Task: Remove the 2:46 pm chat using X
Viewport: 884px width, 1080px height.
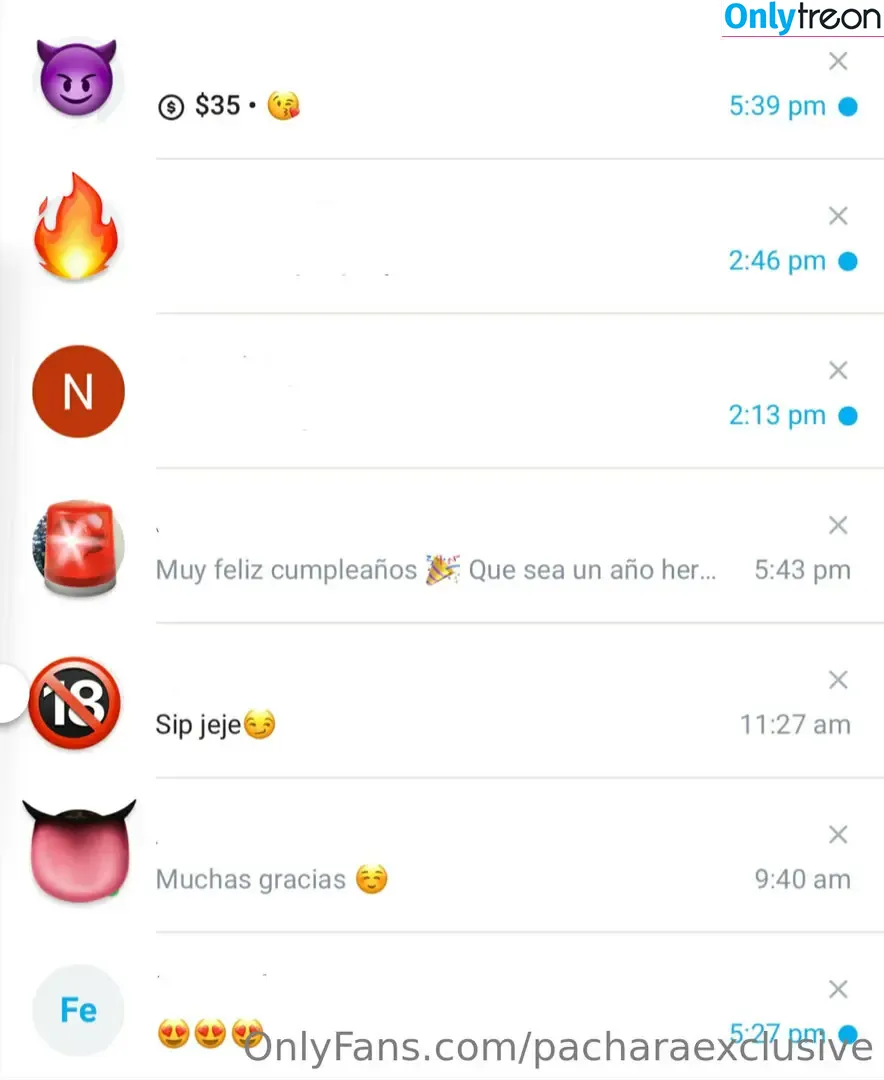Action: point(838,216)
